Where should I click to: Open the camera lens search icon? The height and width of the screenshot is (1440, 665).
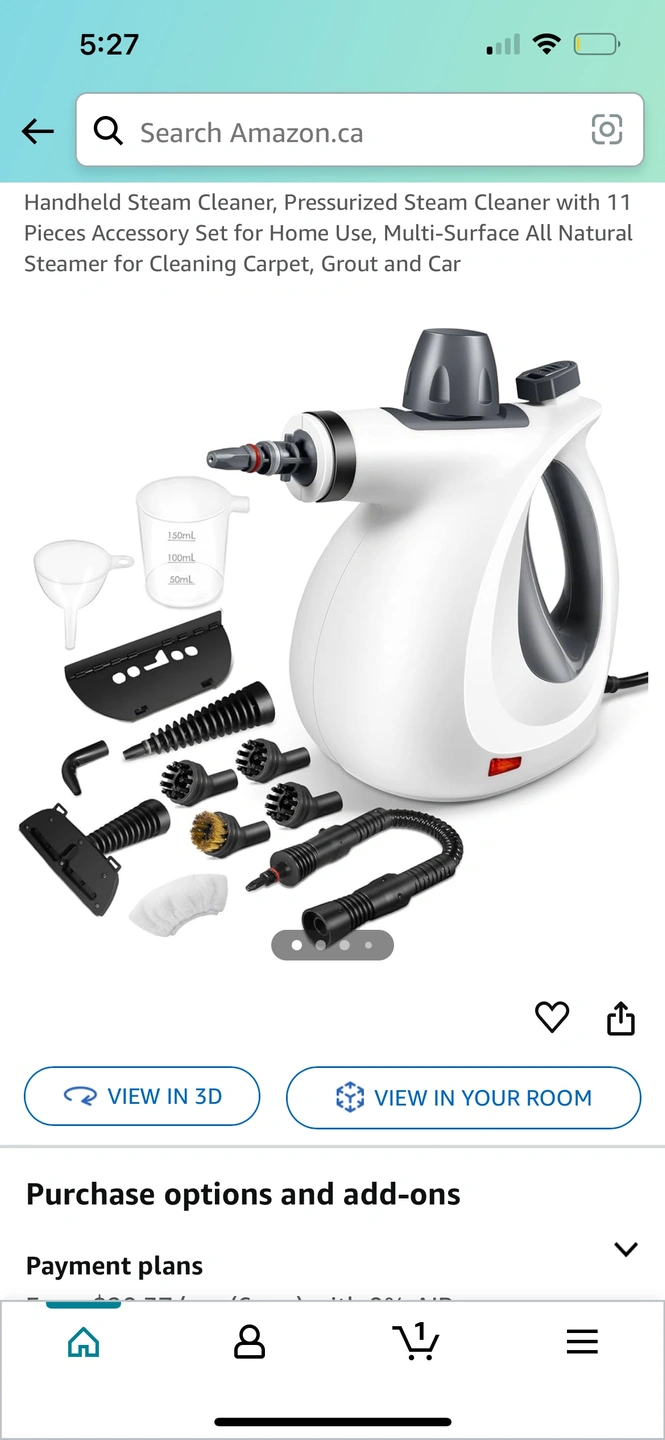pyautogui.click(x=606, y=130)
